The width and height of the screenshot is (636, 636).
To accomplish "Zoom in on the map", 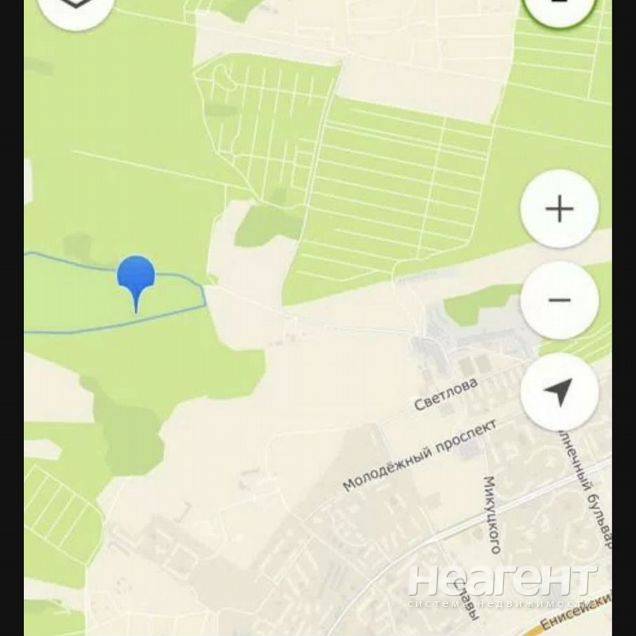I will click(559, 209).
